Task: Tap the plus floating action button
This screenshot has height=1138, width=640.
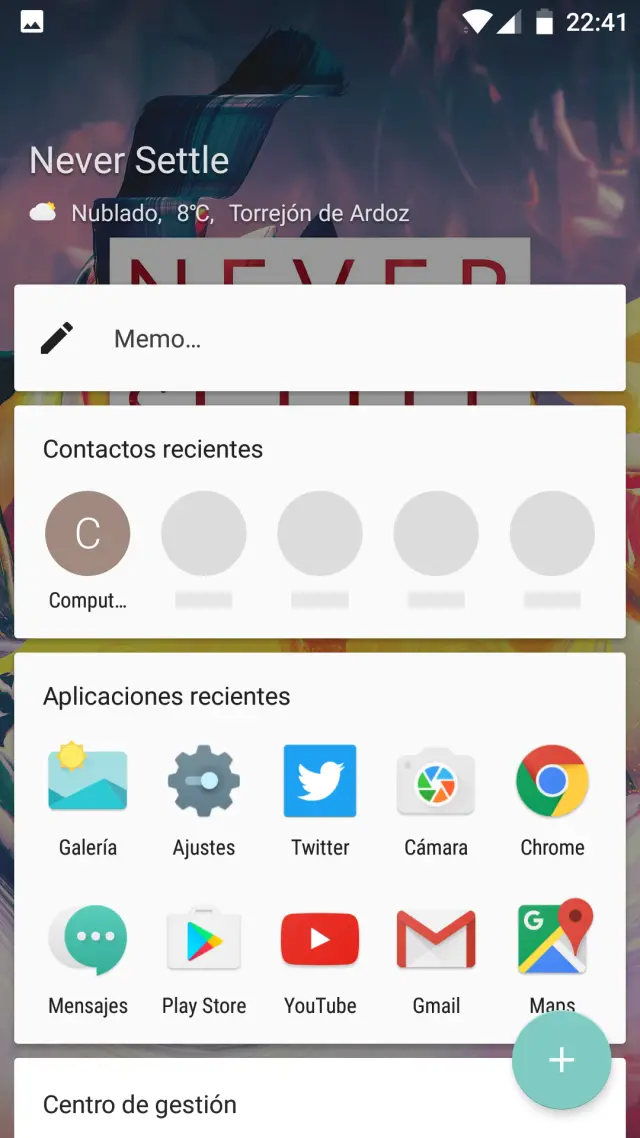Action: click(x=561, y=1061)
